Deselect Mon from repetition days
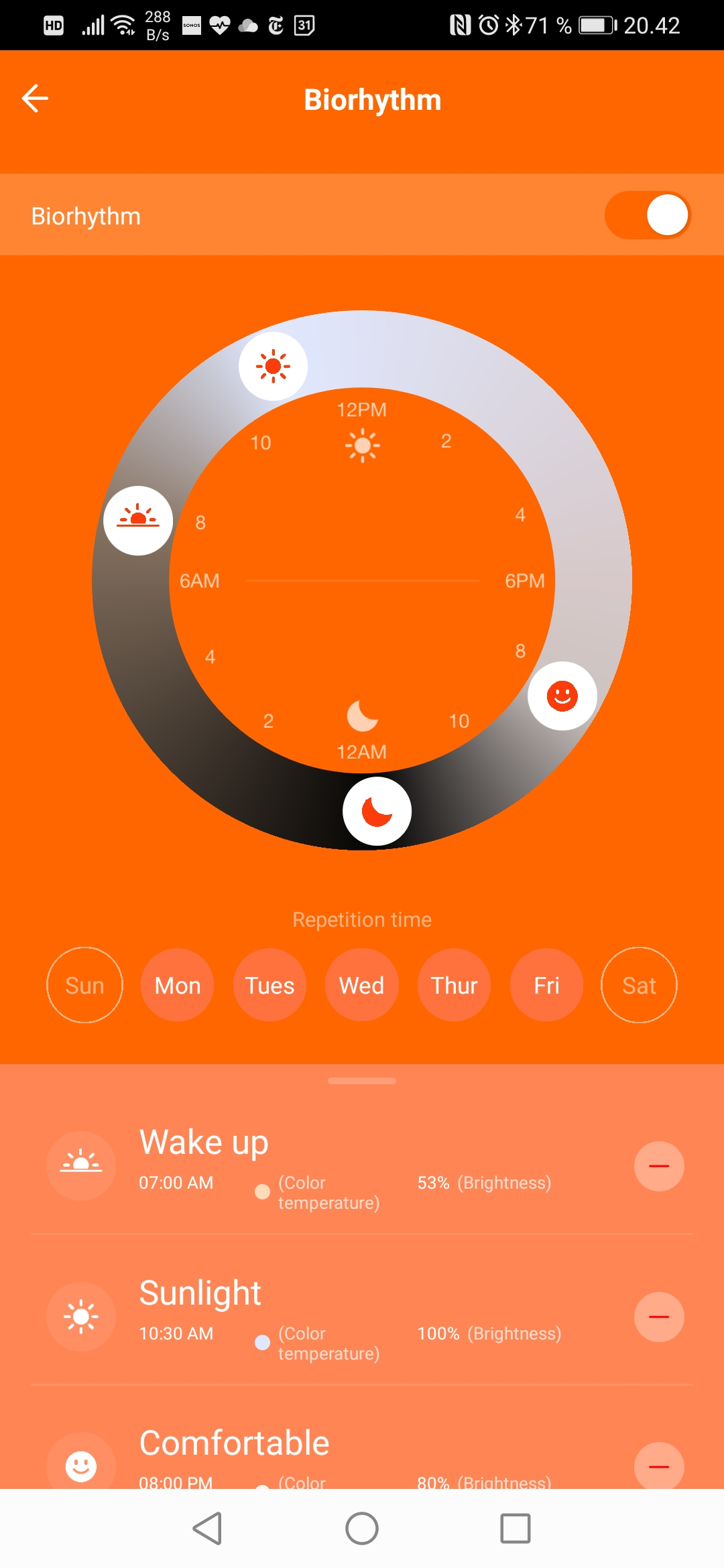The image size is (724, 1568). (178, 985)
